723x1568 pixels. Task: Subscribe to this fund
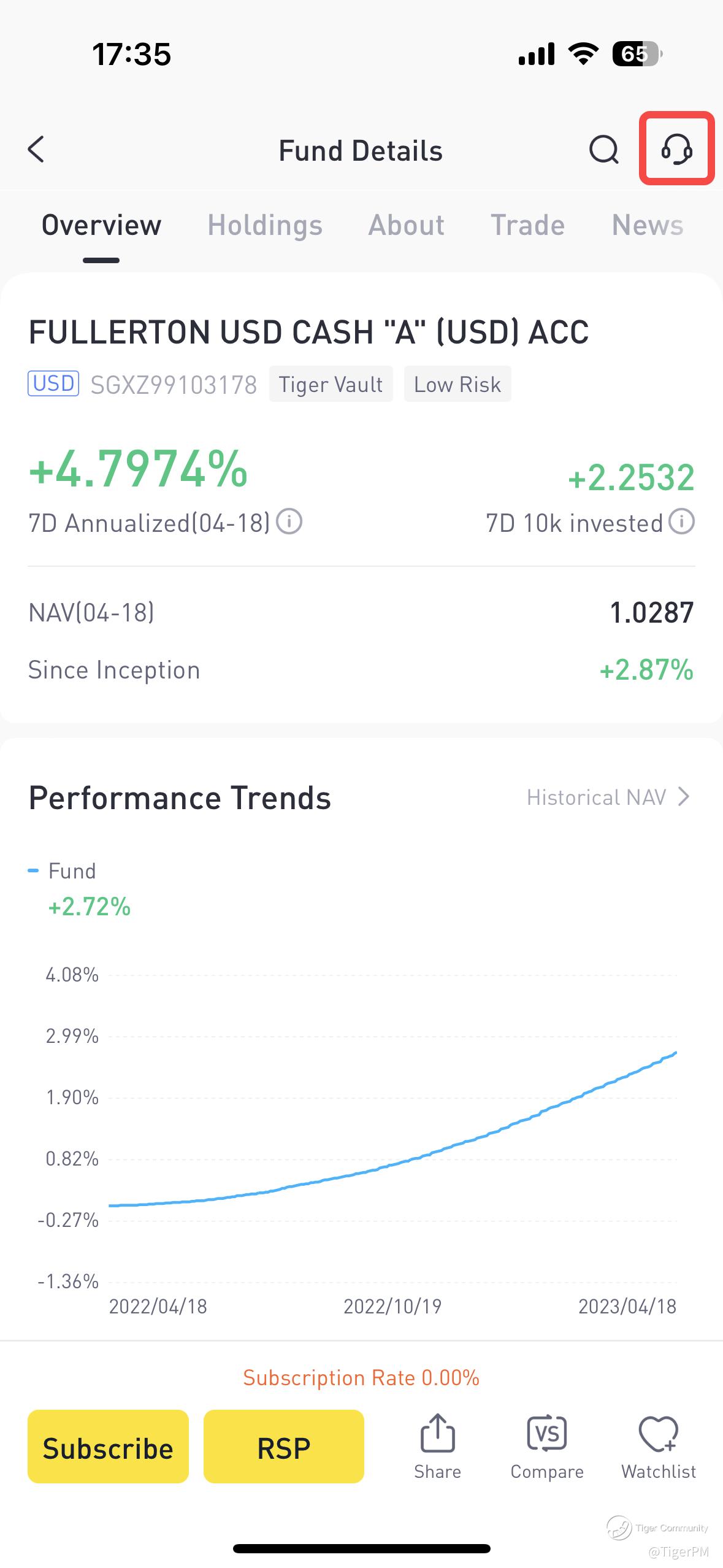click(108, 1447)
